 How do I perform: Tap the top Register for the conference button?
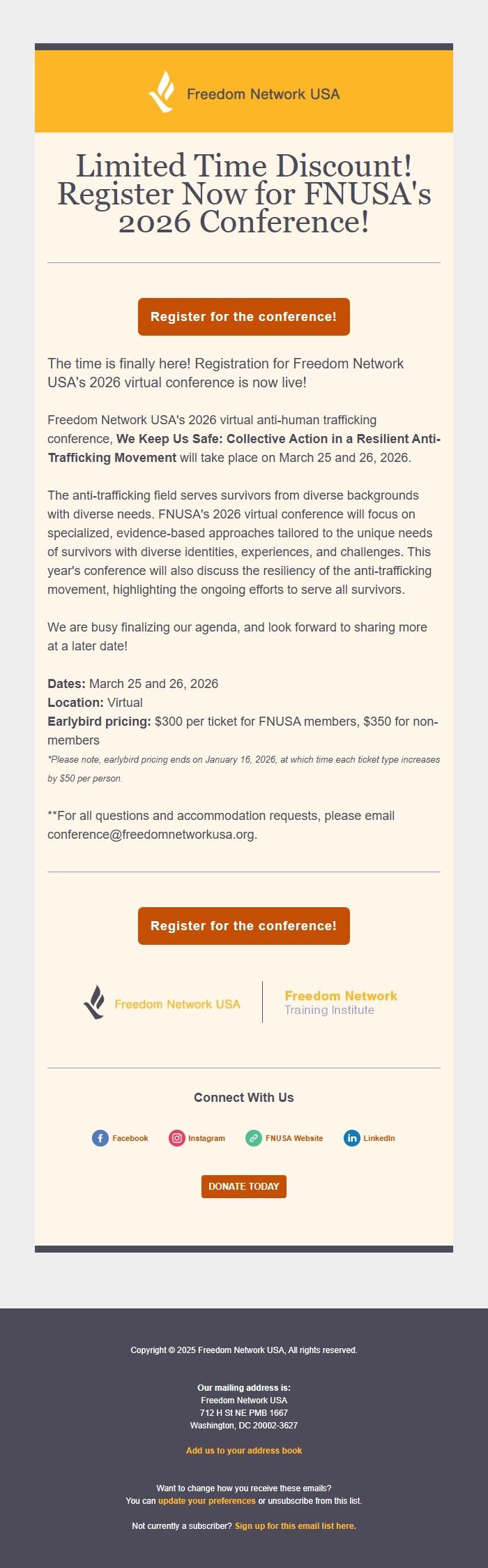(x=243, y=317)
